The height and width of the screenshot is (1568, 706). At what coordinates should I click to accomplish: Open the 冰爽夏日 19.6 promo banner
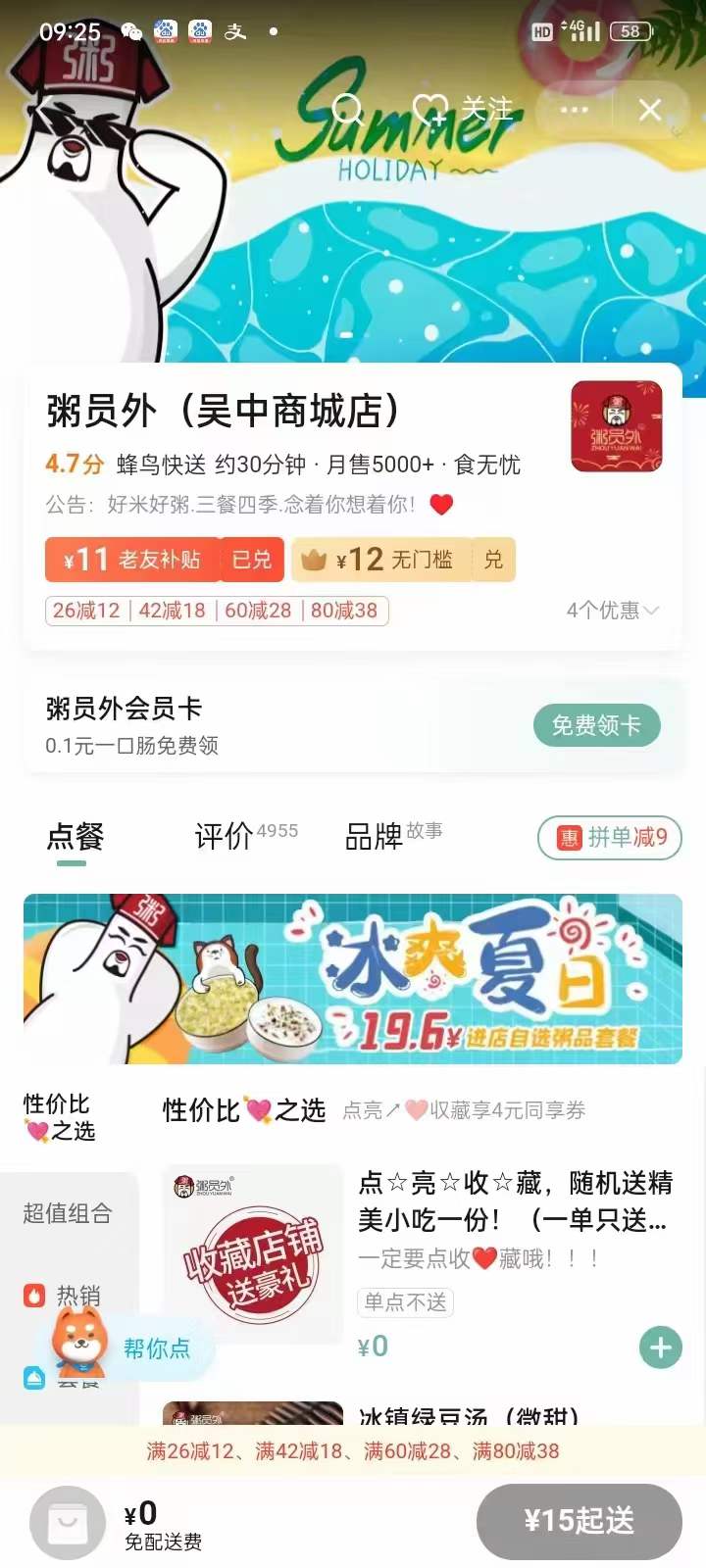tap(353, 979)
